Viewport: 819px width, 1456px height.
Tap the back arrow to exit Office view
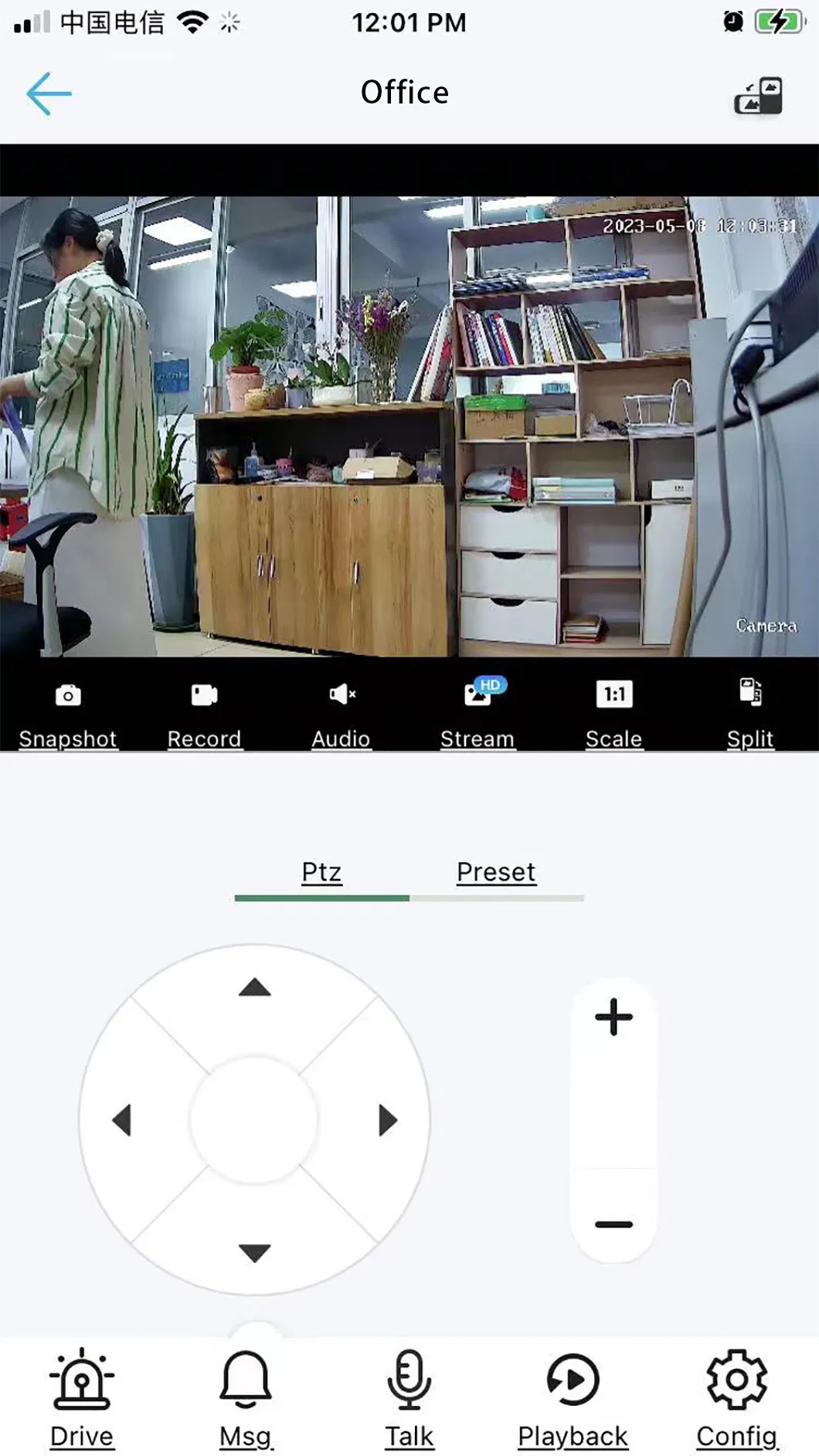[48, 92]
